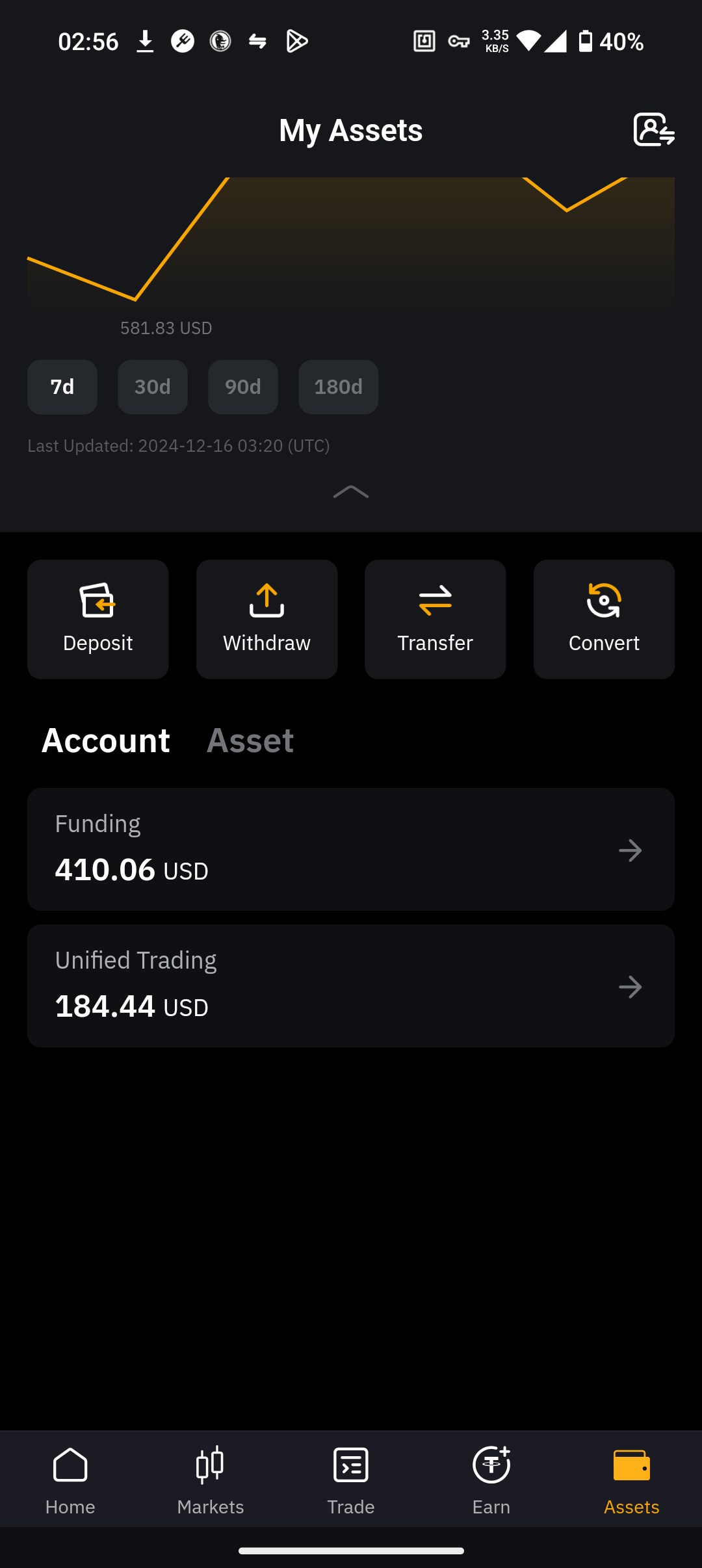Viewport: 702px width, 1568px height.
Task: Open the Unified Trading account details
Action: 351,986
